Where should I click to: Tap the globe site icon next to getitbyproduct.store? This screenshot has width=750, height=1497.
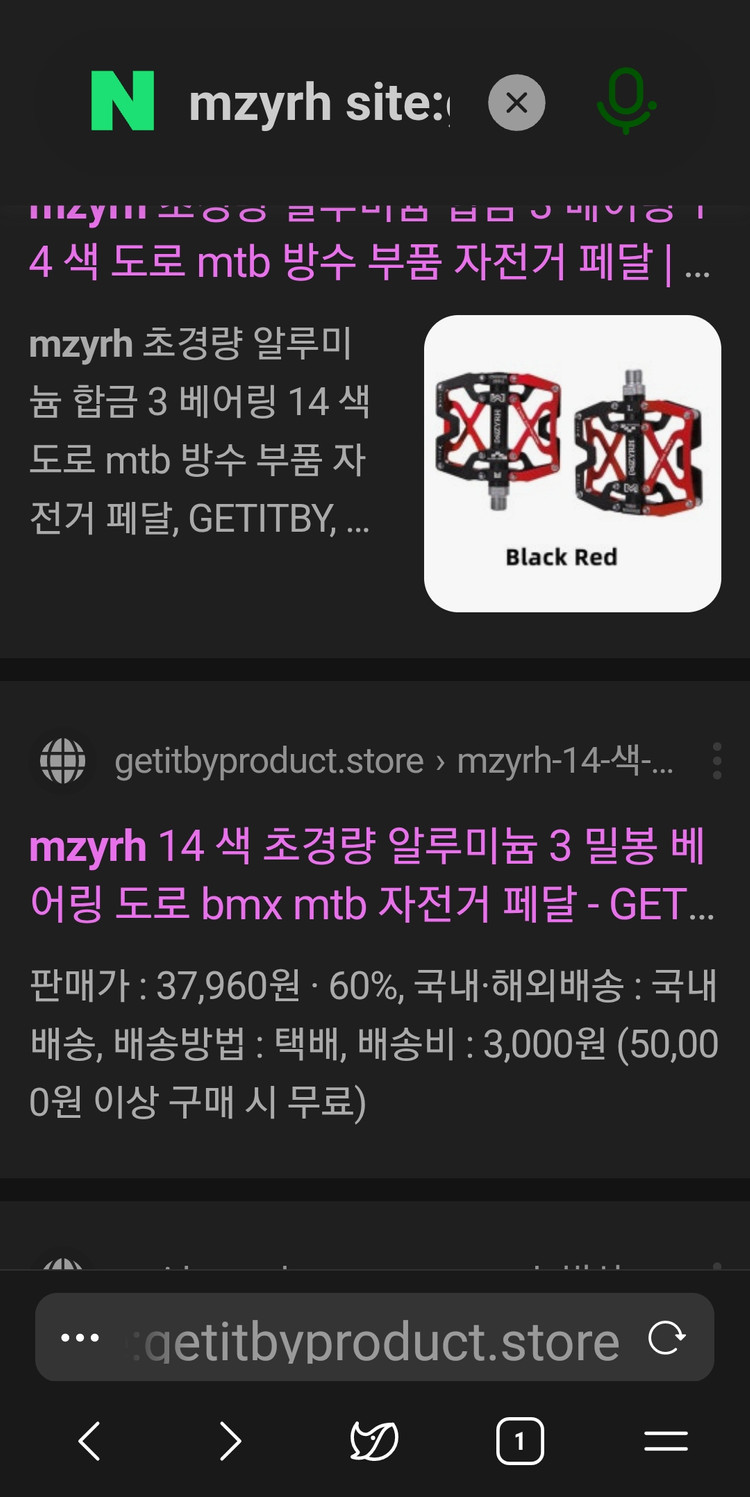[x=62, y=761]
